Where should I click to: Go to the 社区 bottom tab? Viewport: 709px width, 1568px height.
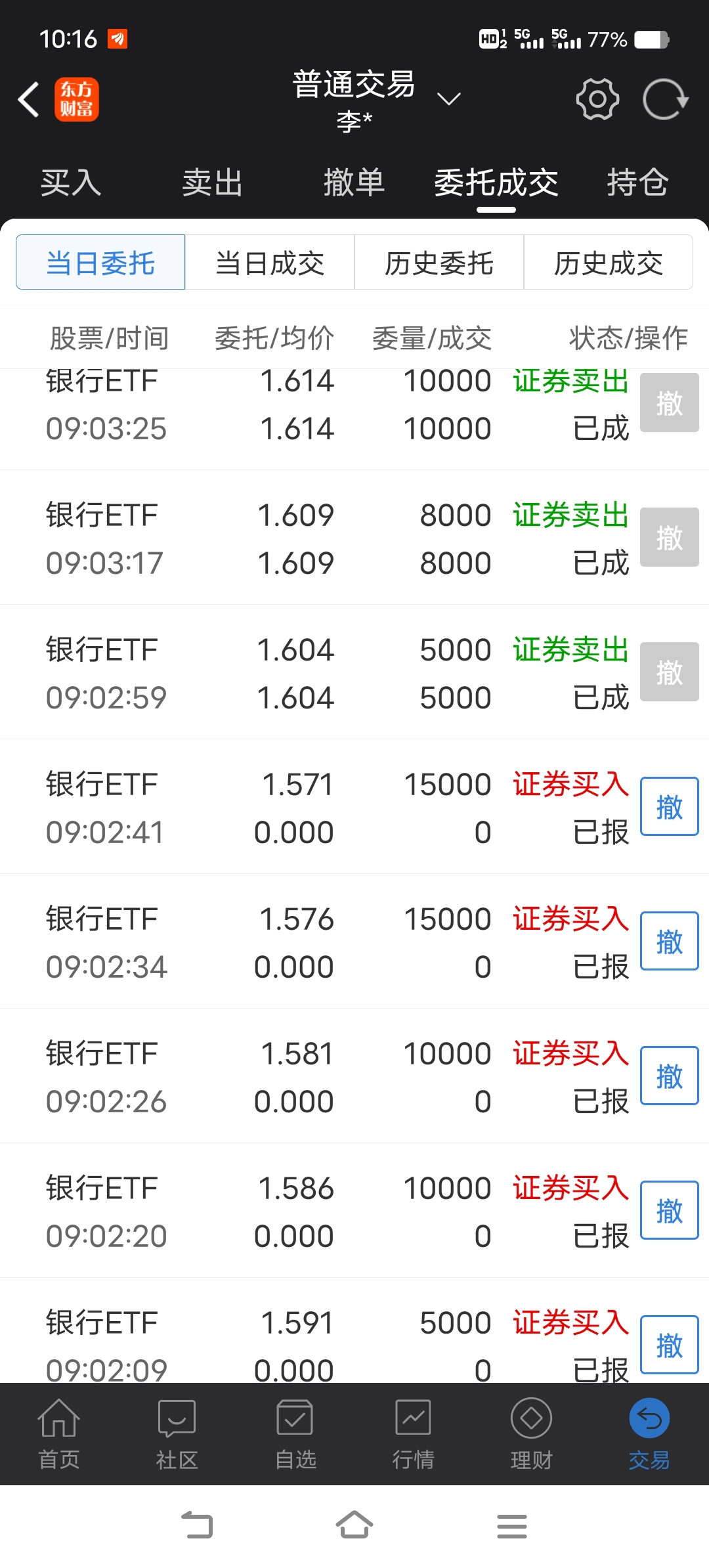177,1434
